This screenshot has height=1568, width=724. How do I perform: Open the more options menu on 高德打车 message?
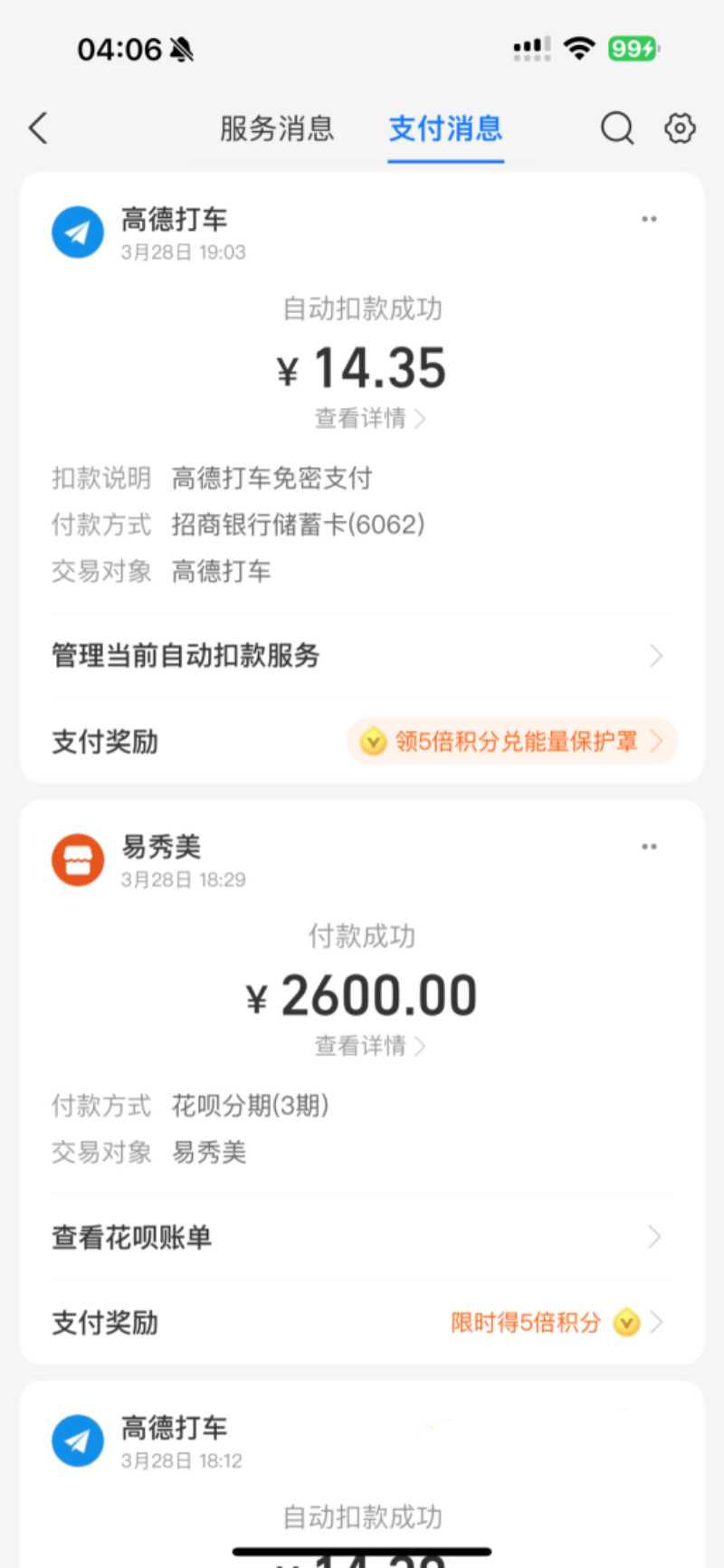pyautogui.click(x=649, y=218)
